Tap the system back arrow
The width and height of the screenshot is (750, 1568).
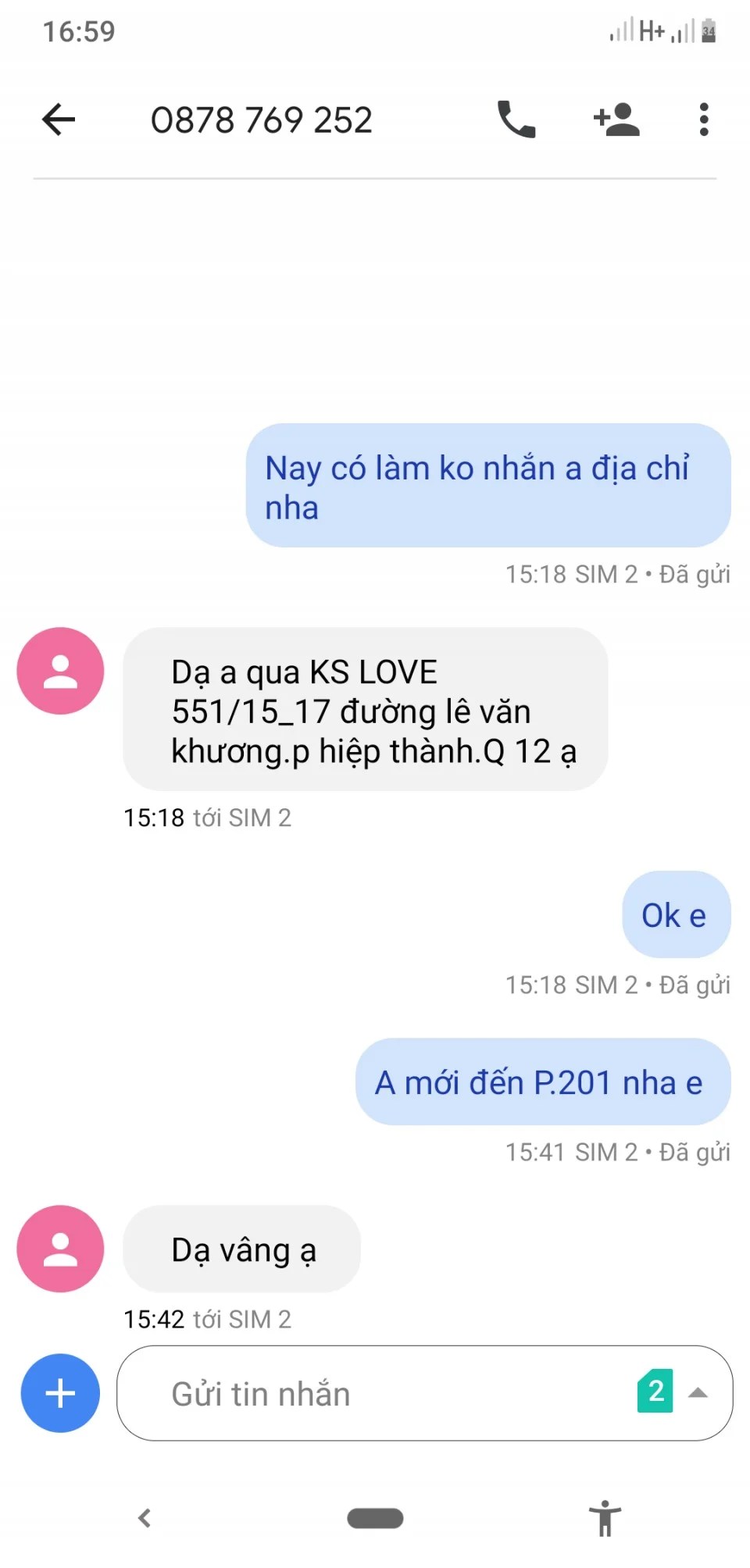pyautogui.click(x=144, y=1518)
